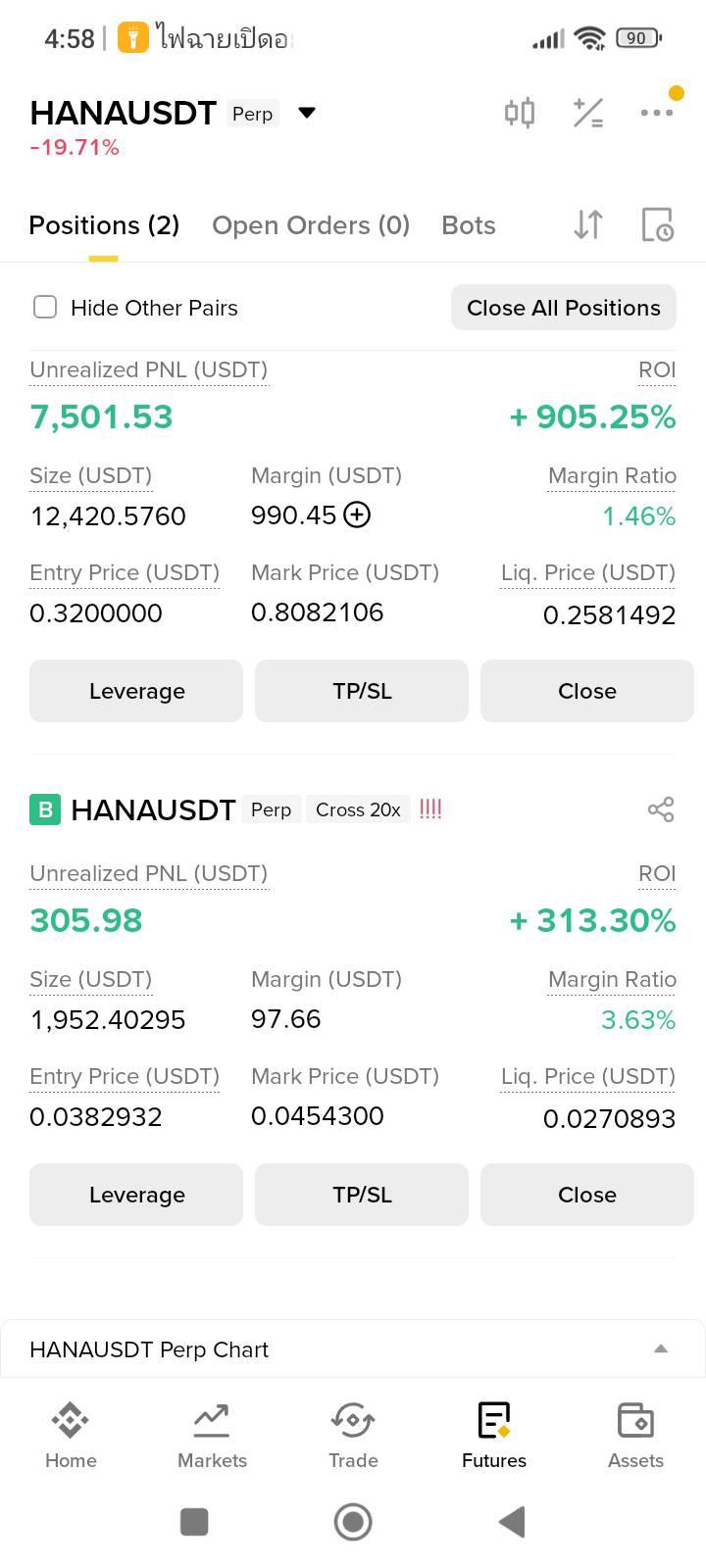Open the candlestick chart icon
Image resolution: width=706 pixels, height=1568 pixels.
[x=520, y=113]
